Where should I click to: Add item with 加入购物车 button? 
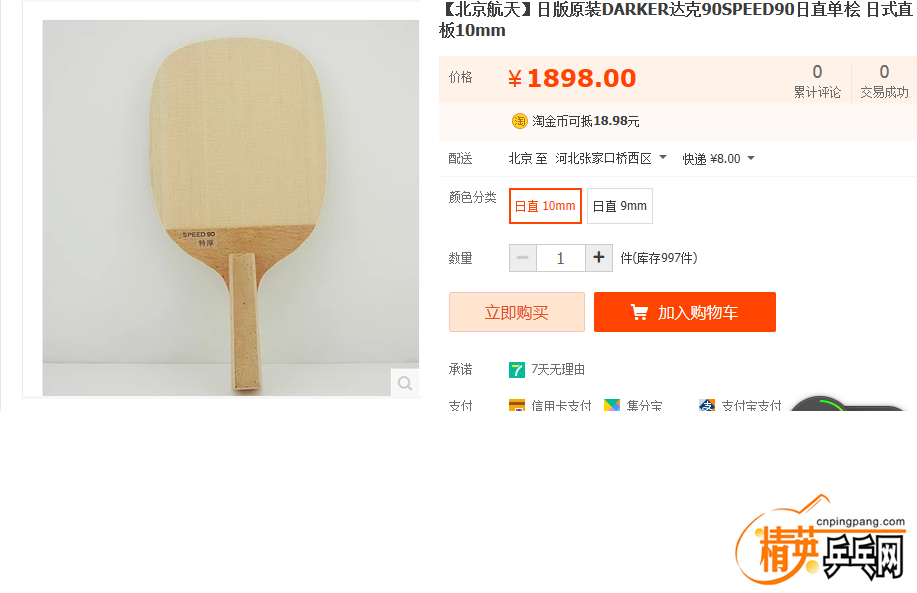pyautogui.click(x=684, y=312)
